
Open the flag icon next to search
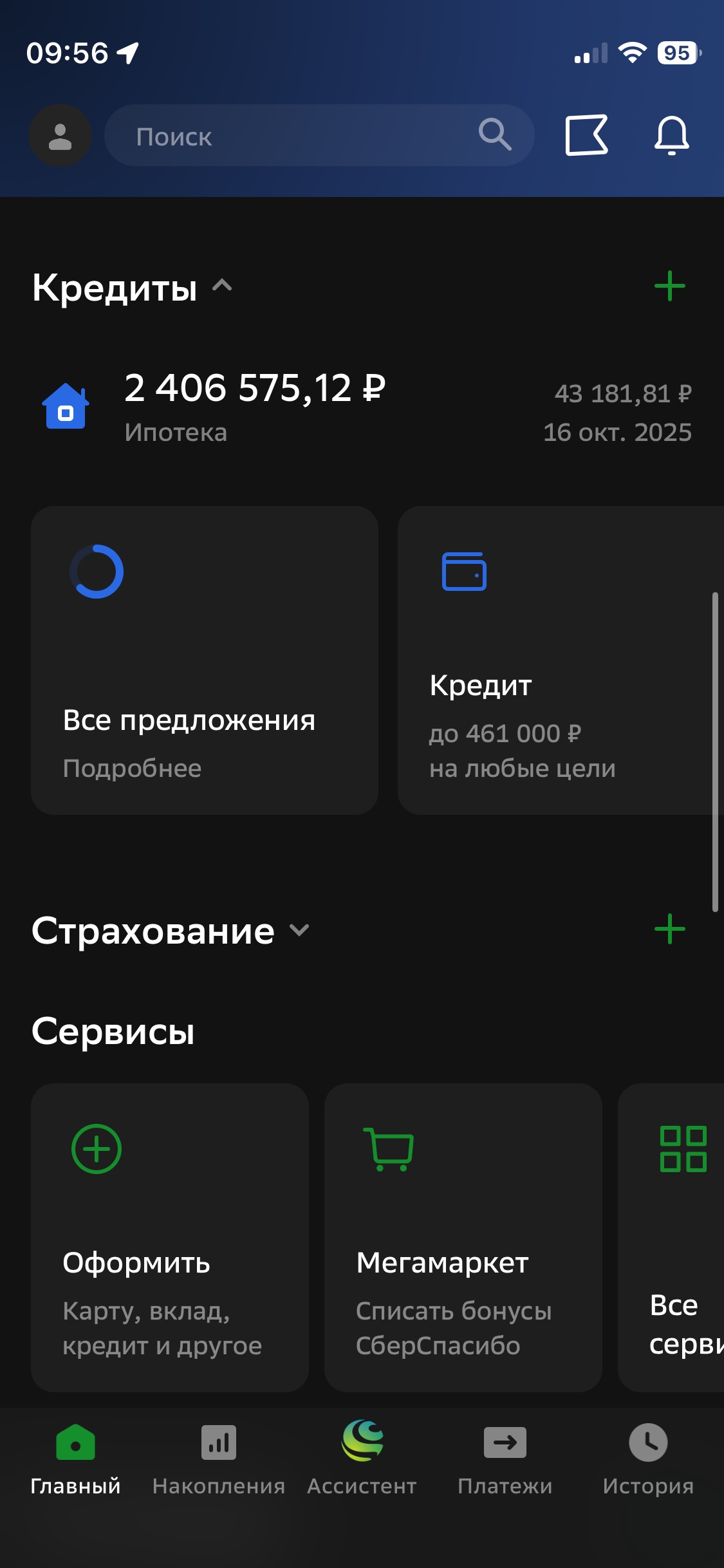586,135
